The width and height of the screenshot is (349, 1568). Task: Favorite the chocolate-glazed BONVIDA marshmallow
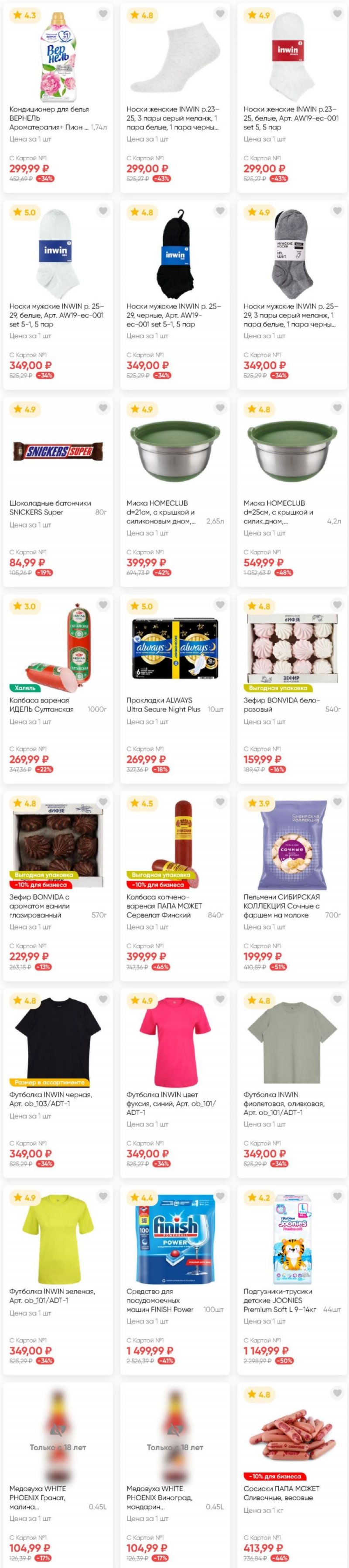(103, 802)
